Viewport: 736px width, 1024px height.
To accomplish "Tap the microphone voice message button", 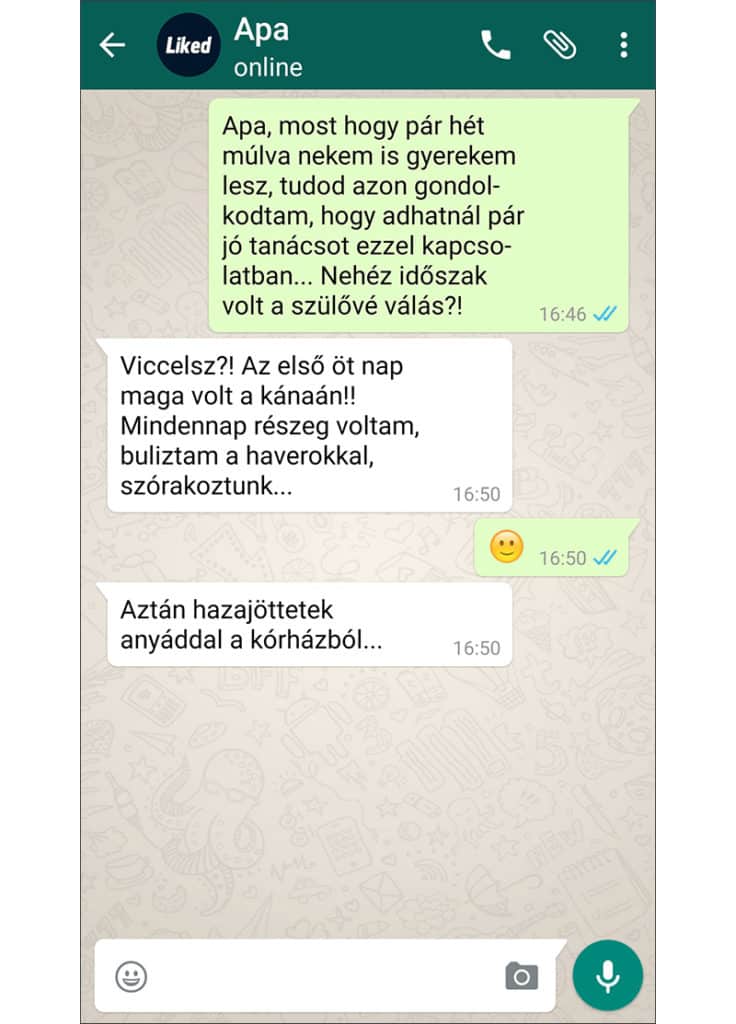I will 607,975.
